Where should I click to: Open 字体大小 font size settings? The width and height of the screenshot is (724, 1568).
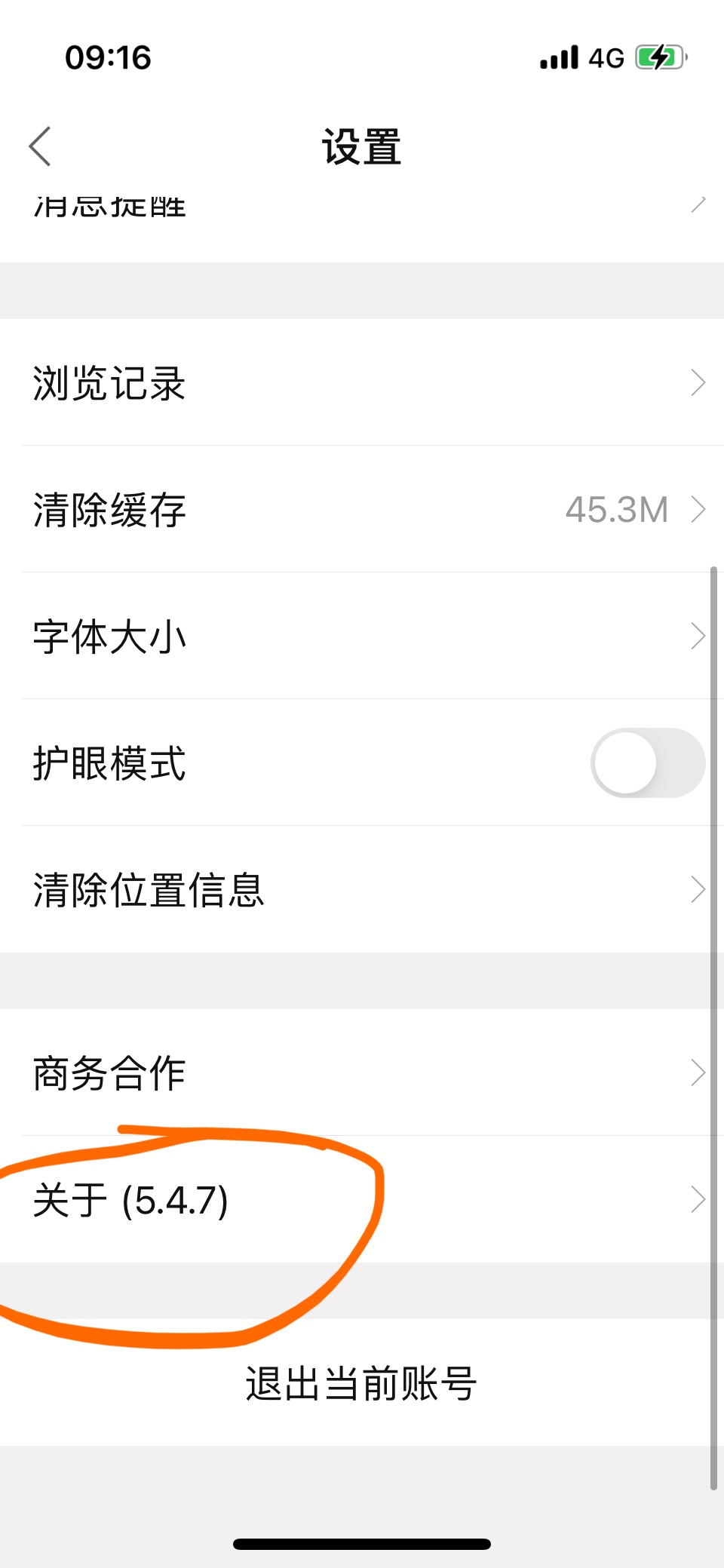(362, 636)
